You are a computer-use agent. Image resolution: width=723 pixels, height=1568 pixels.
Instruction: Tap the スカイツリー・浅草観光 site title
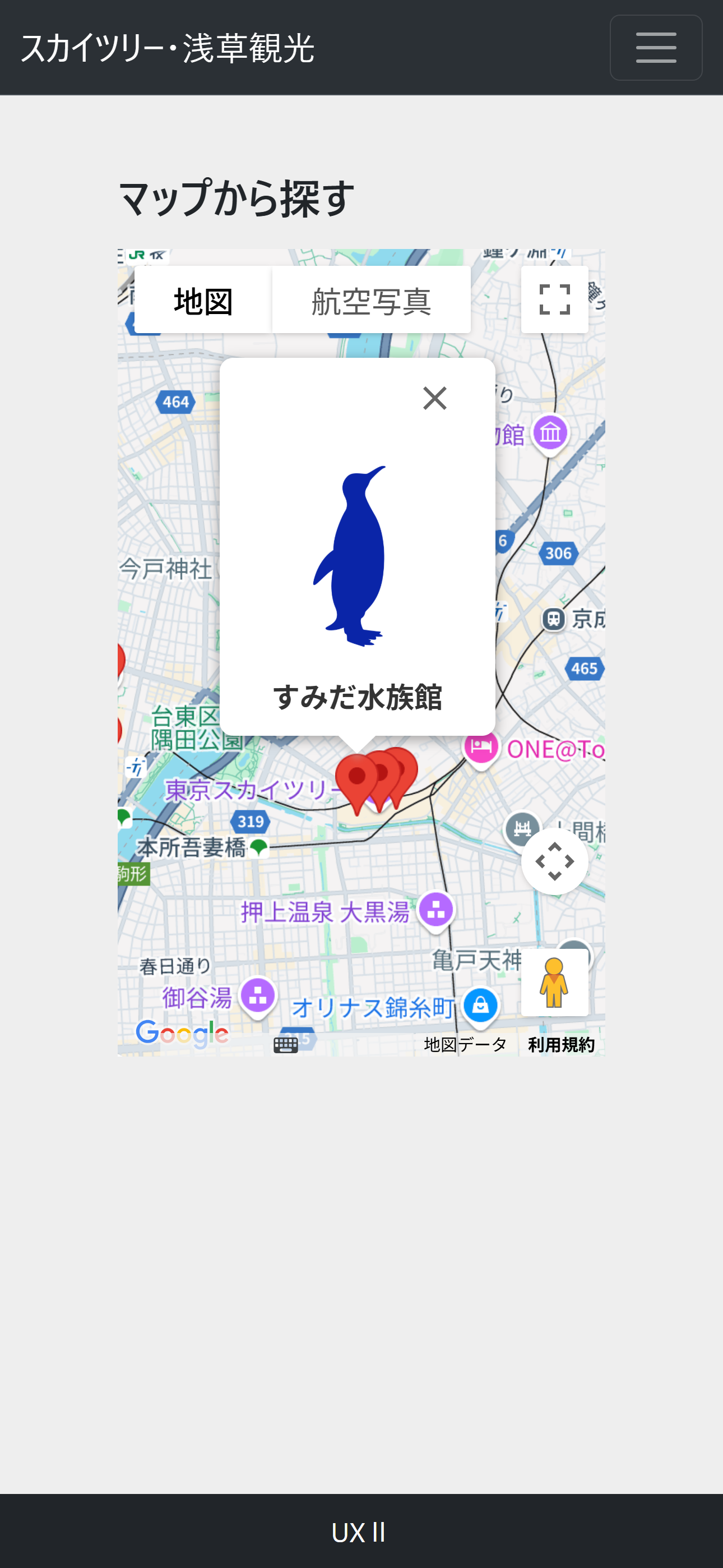(x=168, y=48)
